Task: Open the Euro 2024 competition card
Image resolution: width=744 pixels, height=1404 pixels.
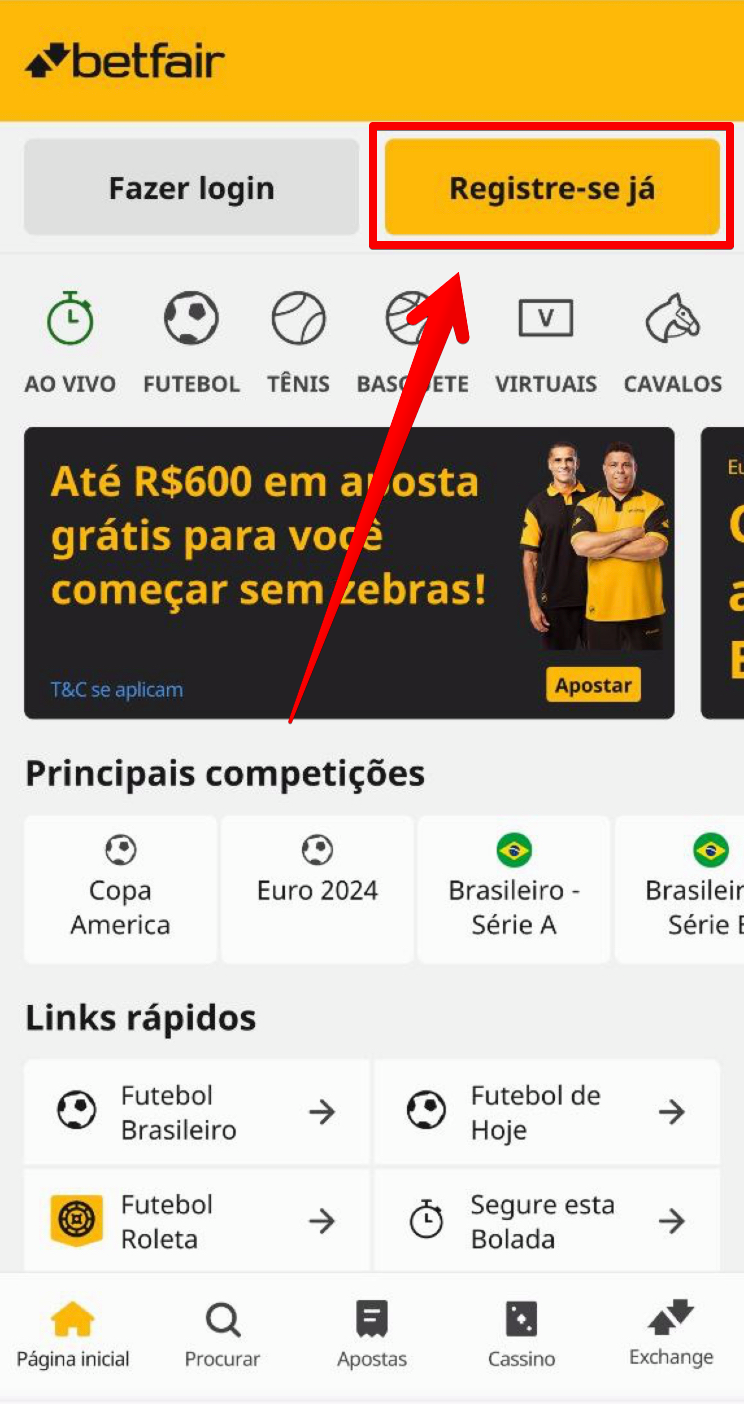Action: tap(317, 889)
